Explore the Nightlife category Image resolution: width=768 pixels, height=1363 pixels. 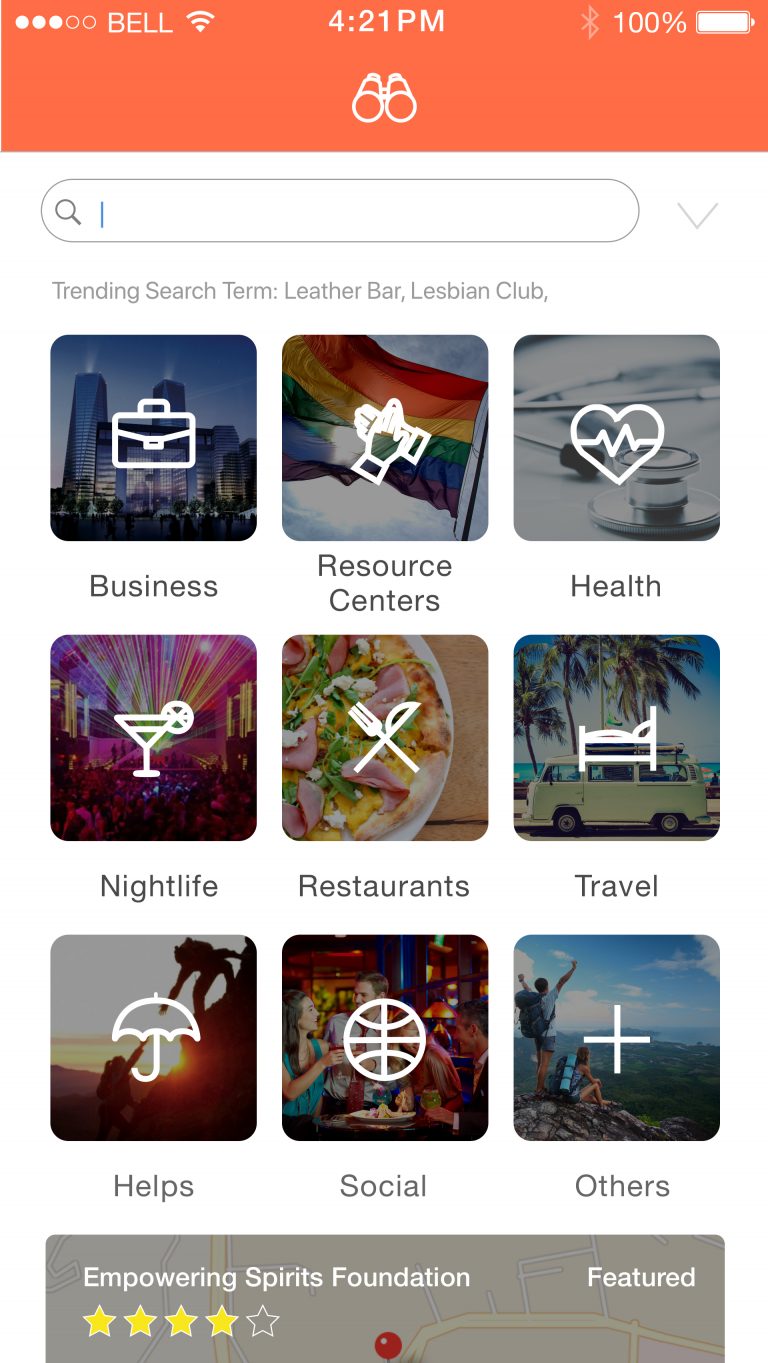[154, 738]
